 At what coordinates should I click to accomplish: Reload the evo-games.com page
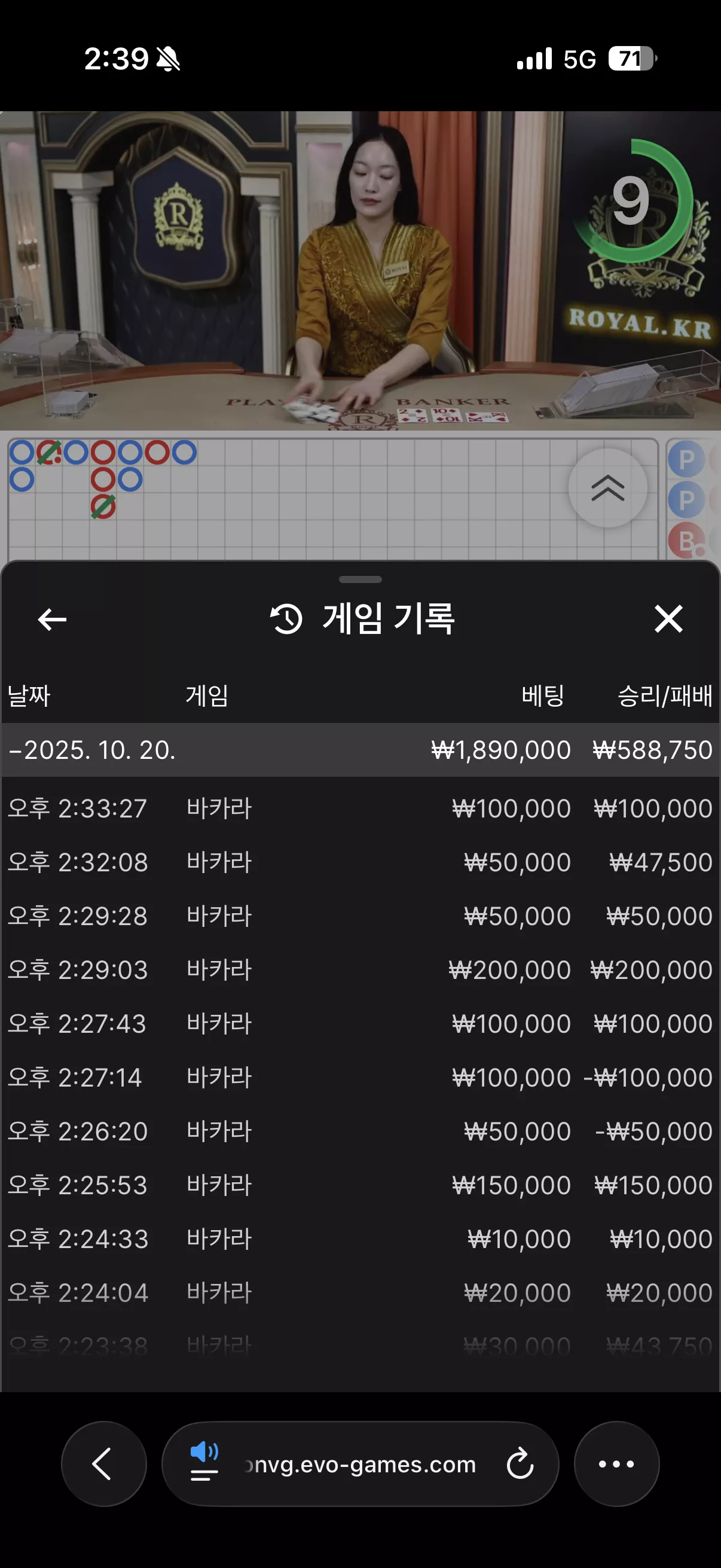[520, 1464]
